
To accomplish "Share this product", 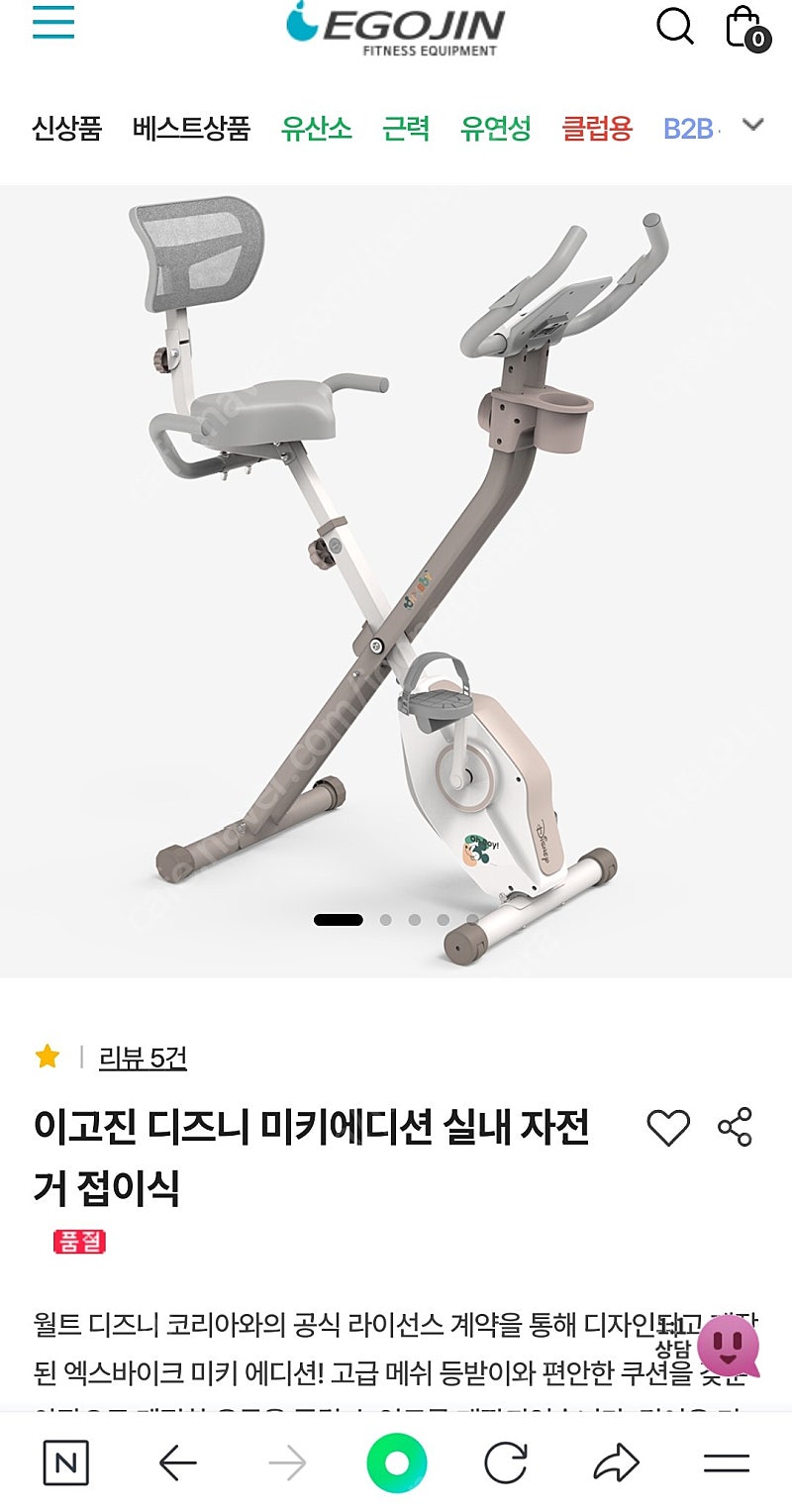I will tap(735, 1127).
